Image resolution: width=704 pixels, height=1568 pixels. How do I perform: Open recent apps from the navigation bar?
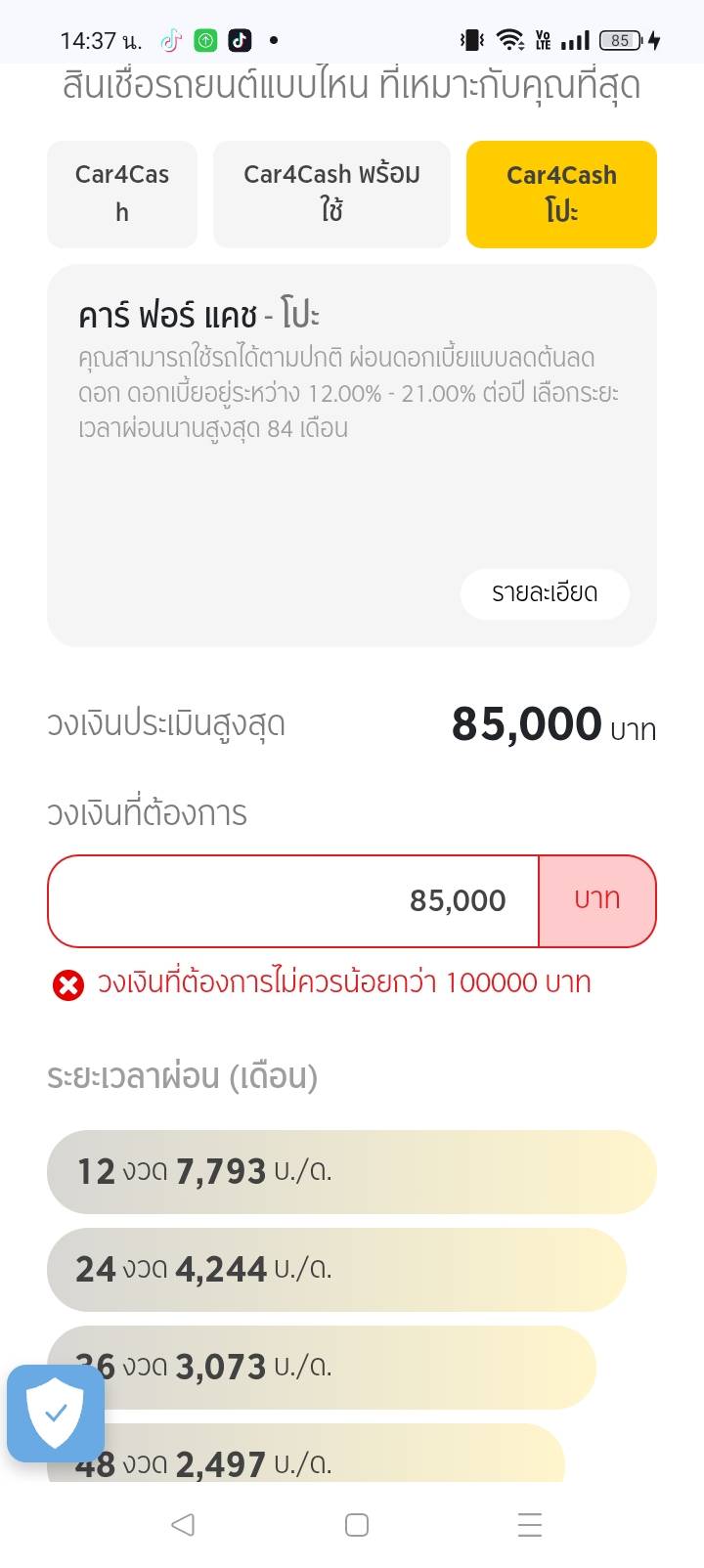(529, 1524)
